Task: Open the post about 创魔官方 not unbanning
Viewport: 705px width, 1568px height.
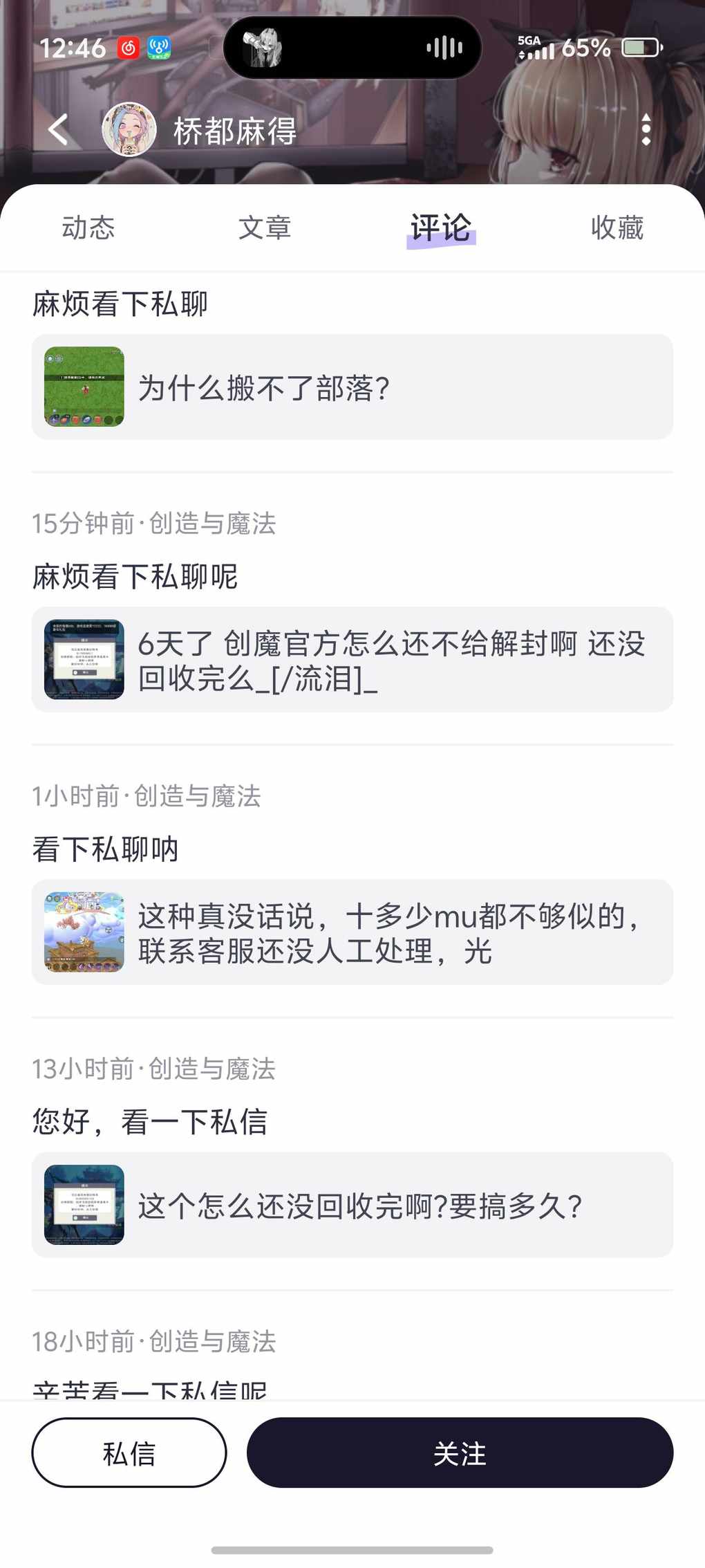Action: (x=352, y=660)
